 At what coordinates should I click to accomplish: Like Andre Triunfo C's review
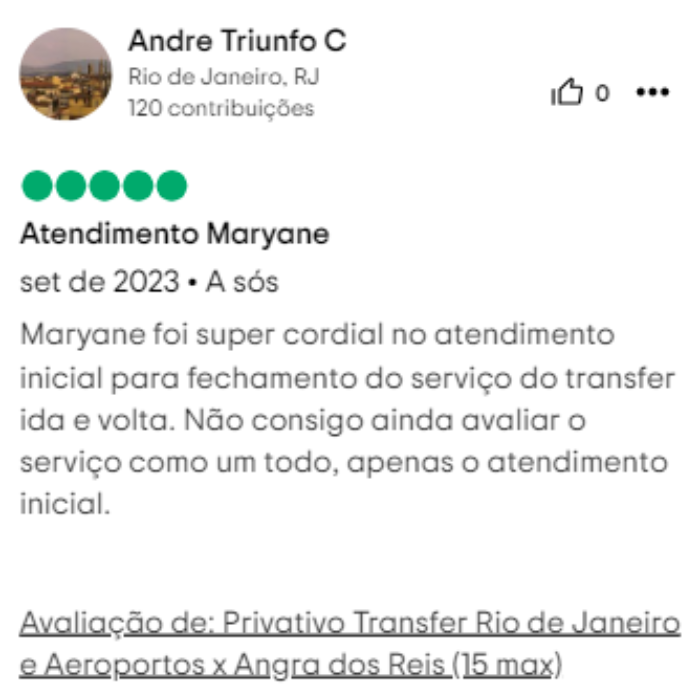click(x=567, y=94)
